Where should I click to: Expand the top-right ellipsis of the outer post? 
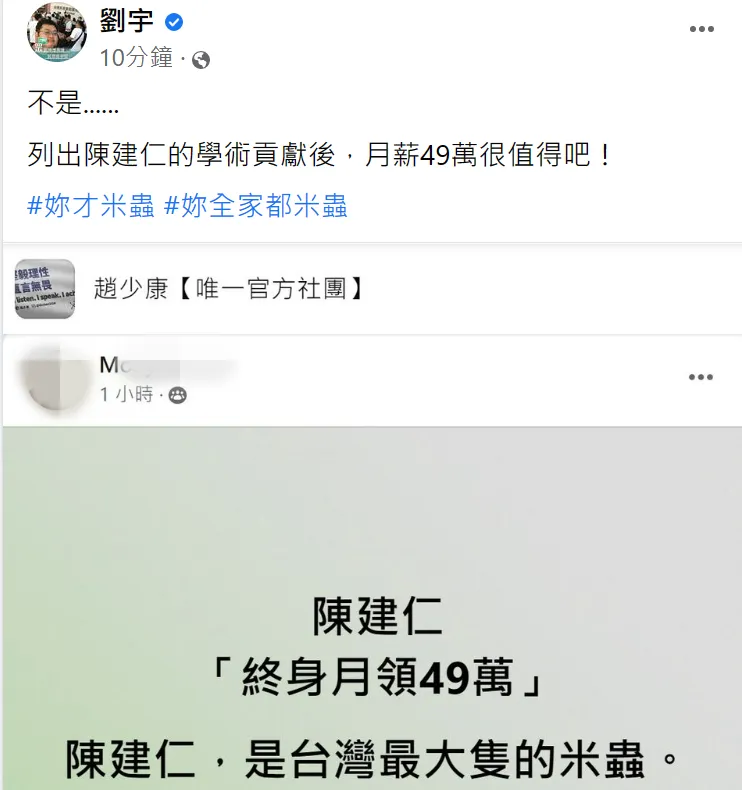tap(701, 29)
